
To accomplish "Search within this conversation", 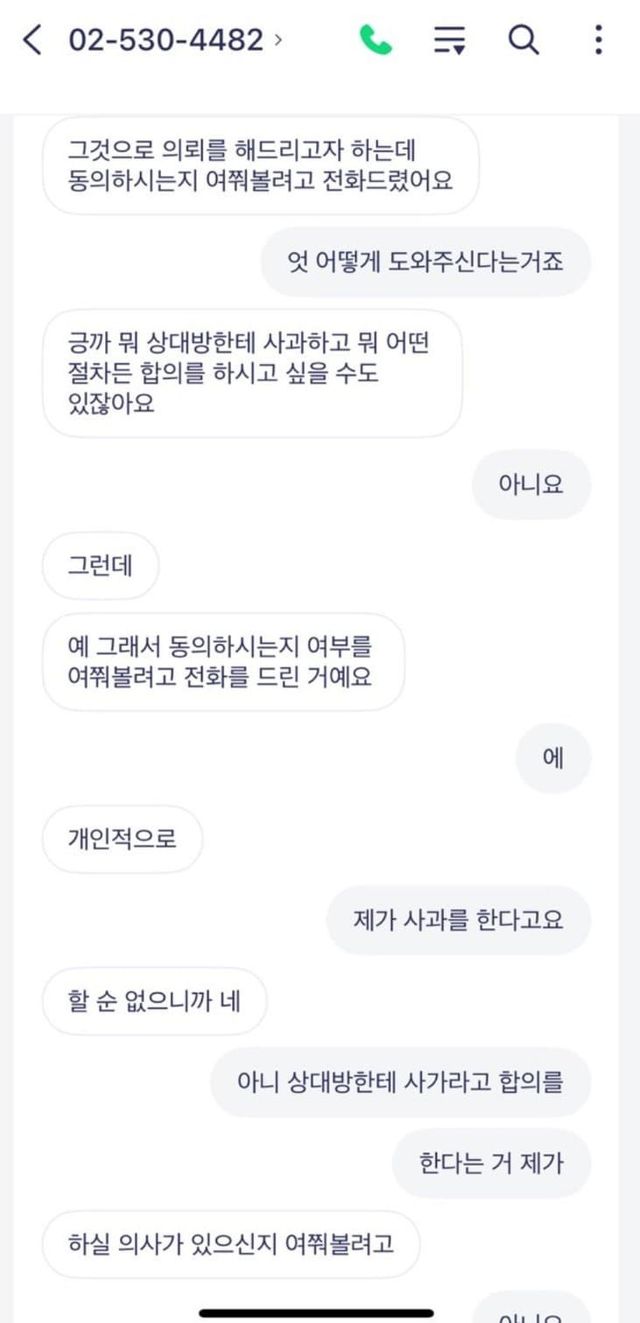I will pos(523,40).
